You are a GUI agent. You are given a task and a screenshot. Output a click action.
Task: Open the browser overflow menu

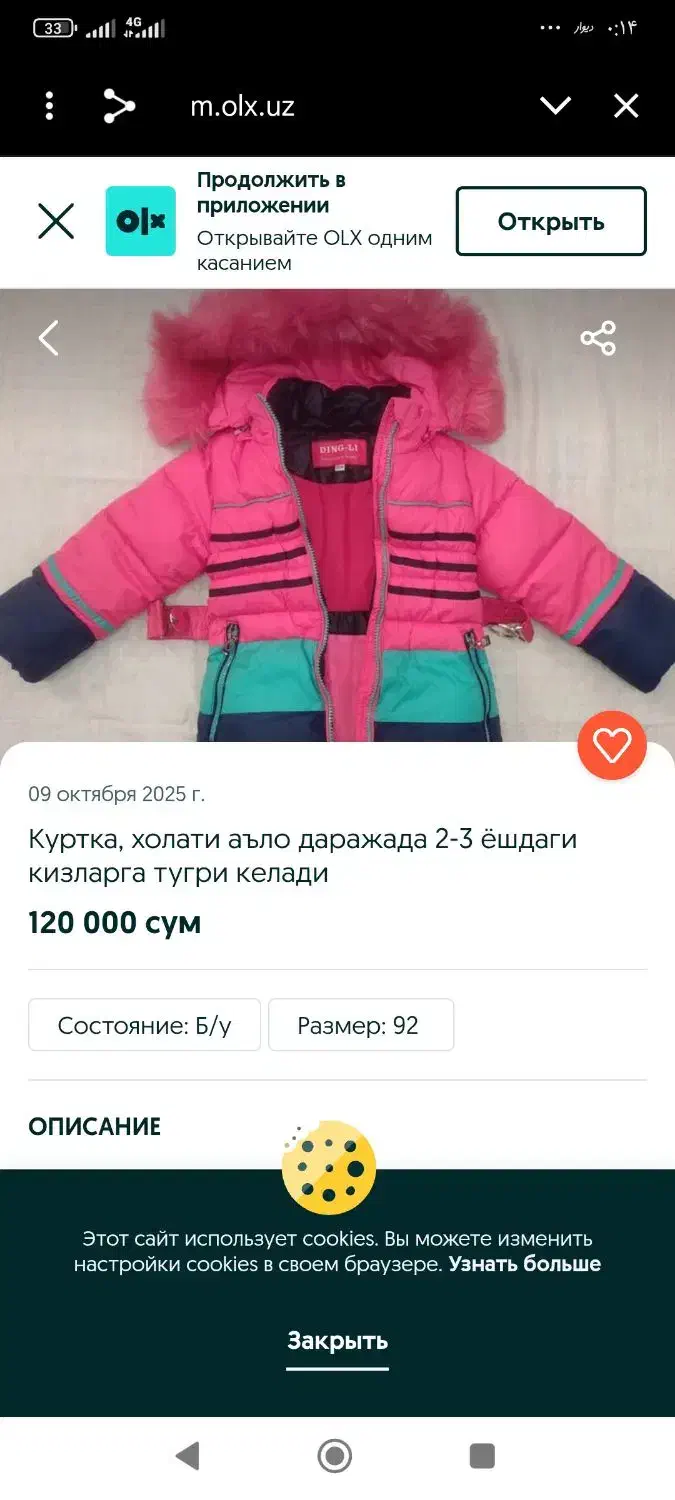[x=49, y=106]
